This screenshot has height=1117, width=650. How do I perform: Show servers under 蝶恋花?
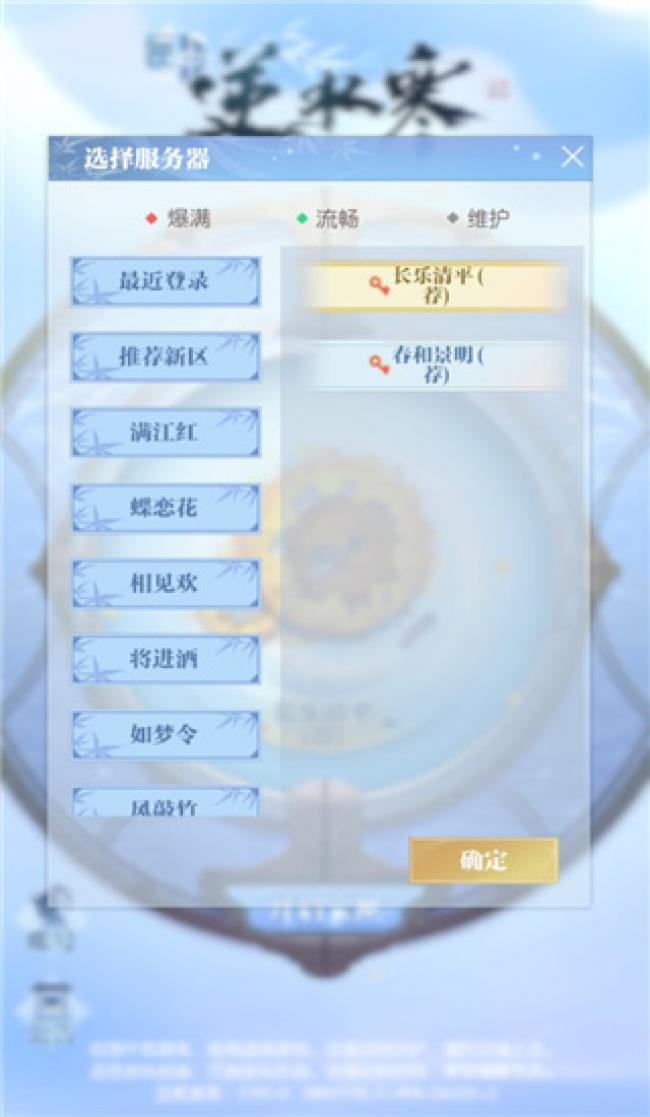pyautogui.click(x=165, y=508)
